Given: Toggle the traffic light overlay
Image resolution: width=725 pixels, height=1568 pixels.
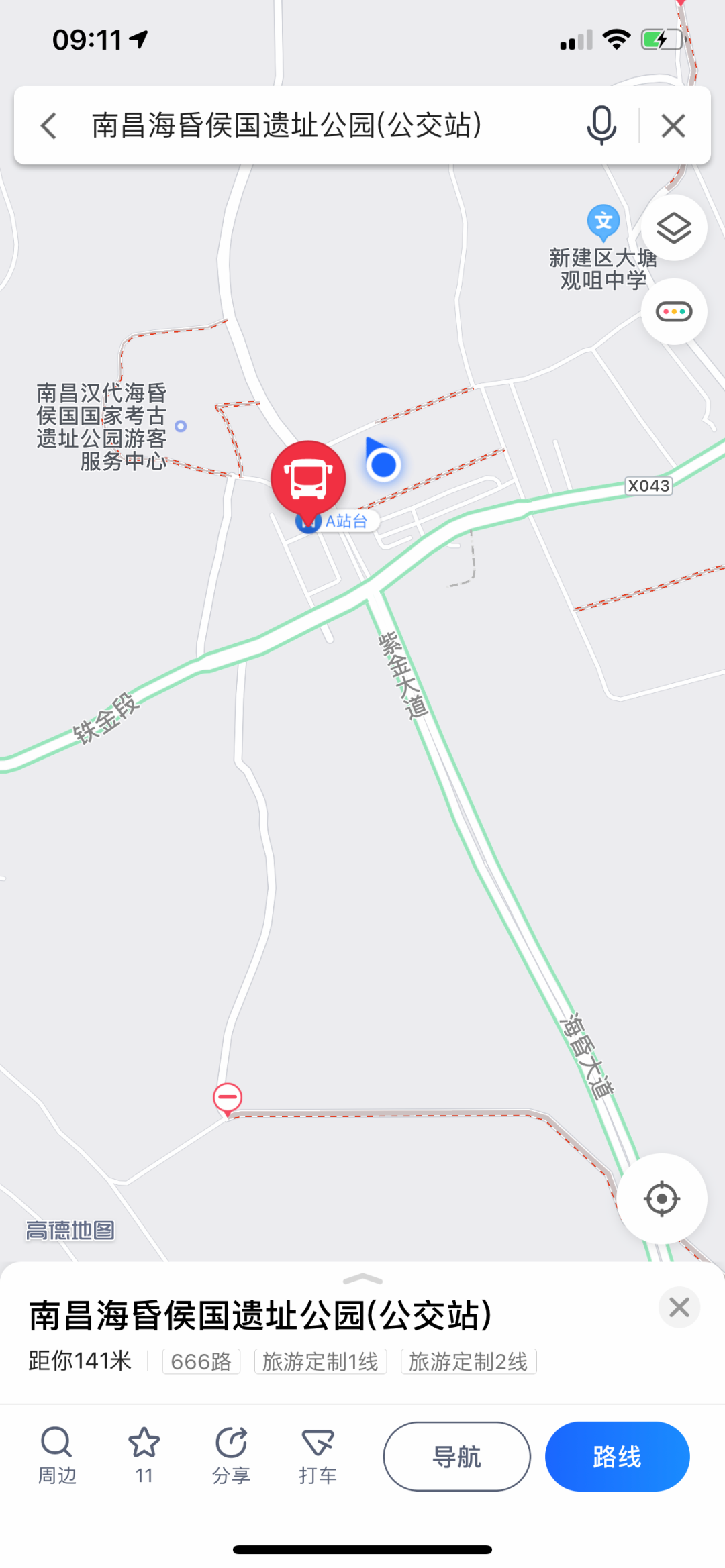Looking at the screenshot, I should point(673,312).
